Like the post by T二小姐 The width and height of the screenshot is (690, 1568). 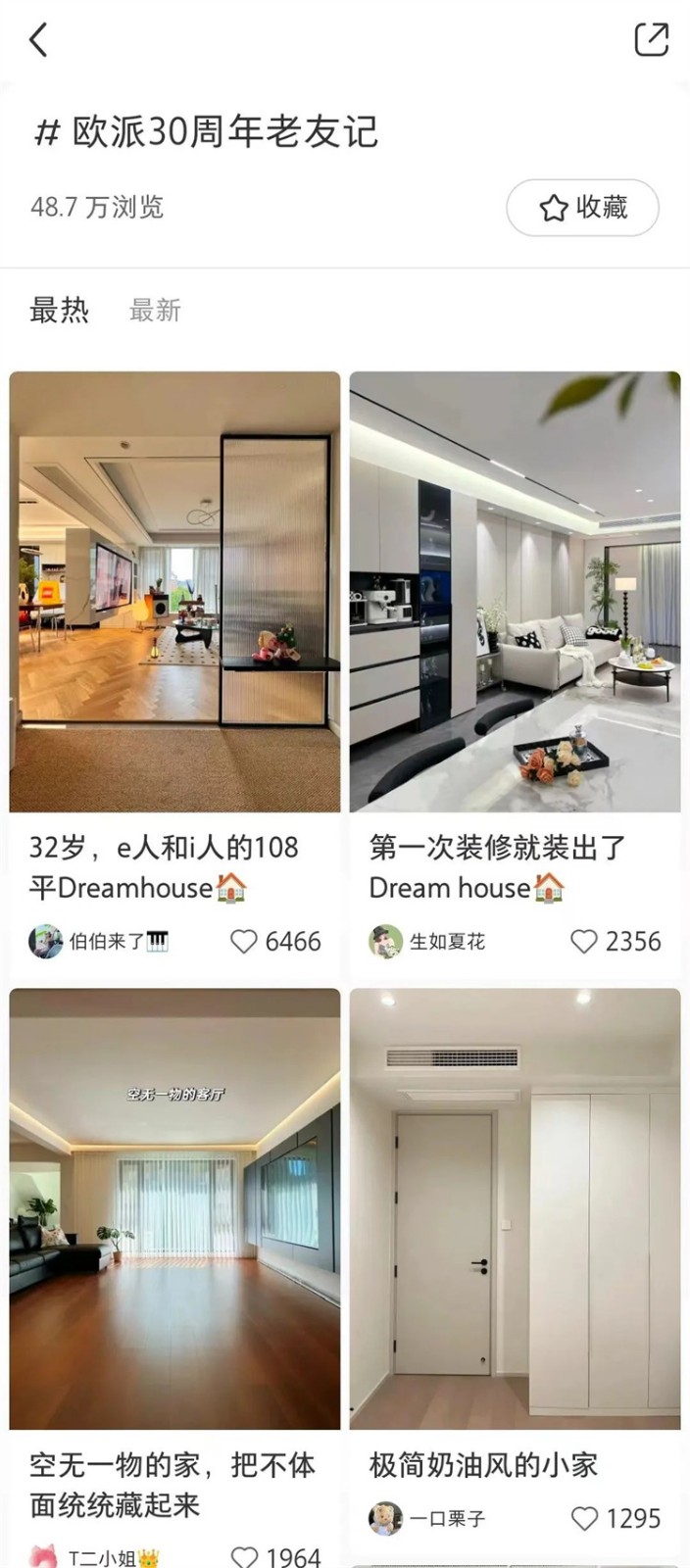[244, 1556]
